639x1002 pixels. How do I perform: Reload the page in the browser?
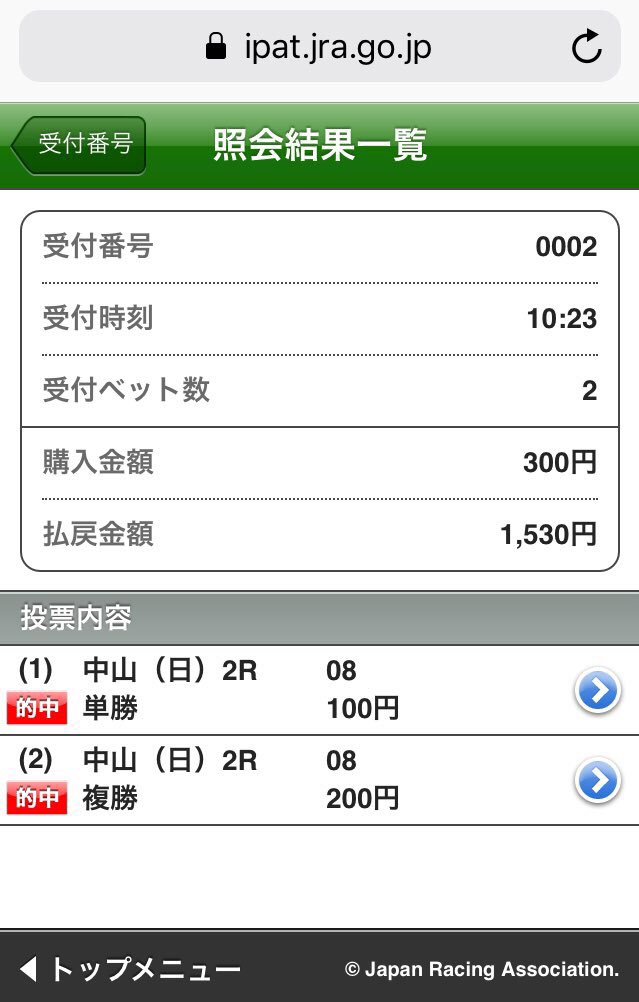click(586, 46)
